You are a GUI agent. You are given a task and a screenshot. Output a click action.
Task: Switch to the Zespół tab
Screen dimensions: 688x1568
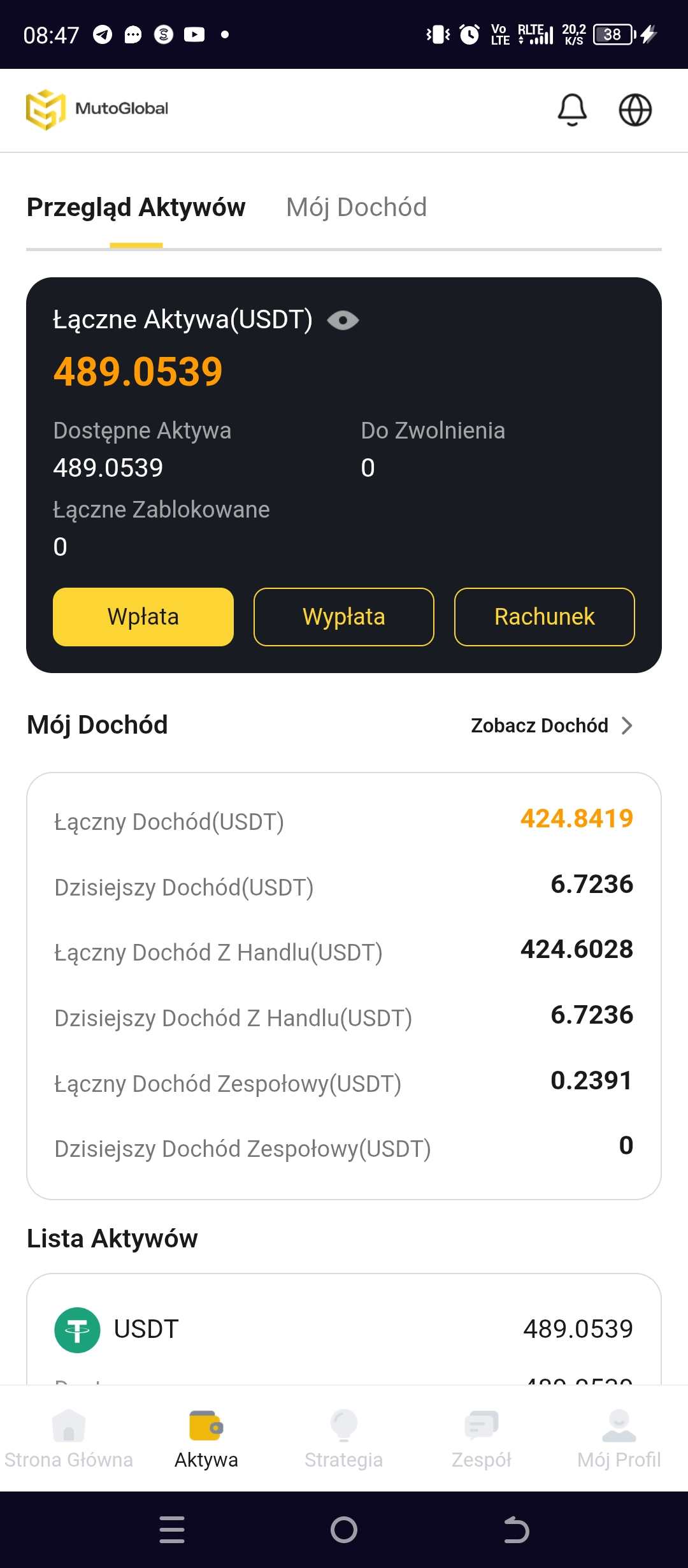point(482,1439)
